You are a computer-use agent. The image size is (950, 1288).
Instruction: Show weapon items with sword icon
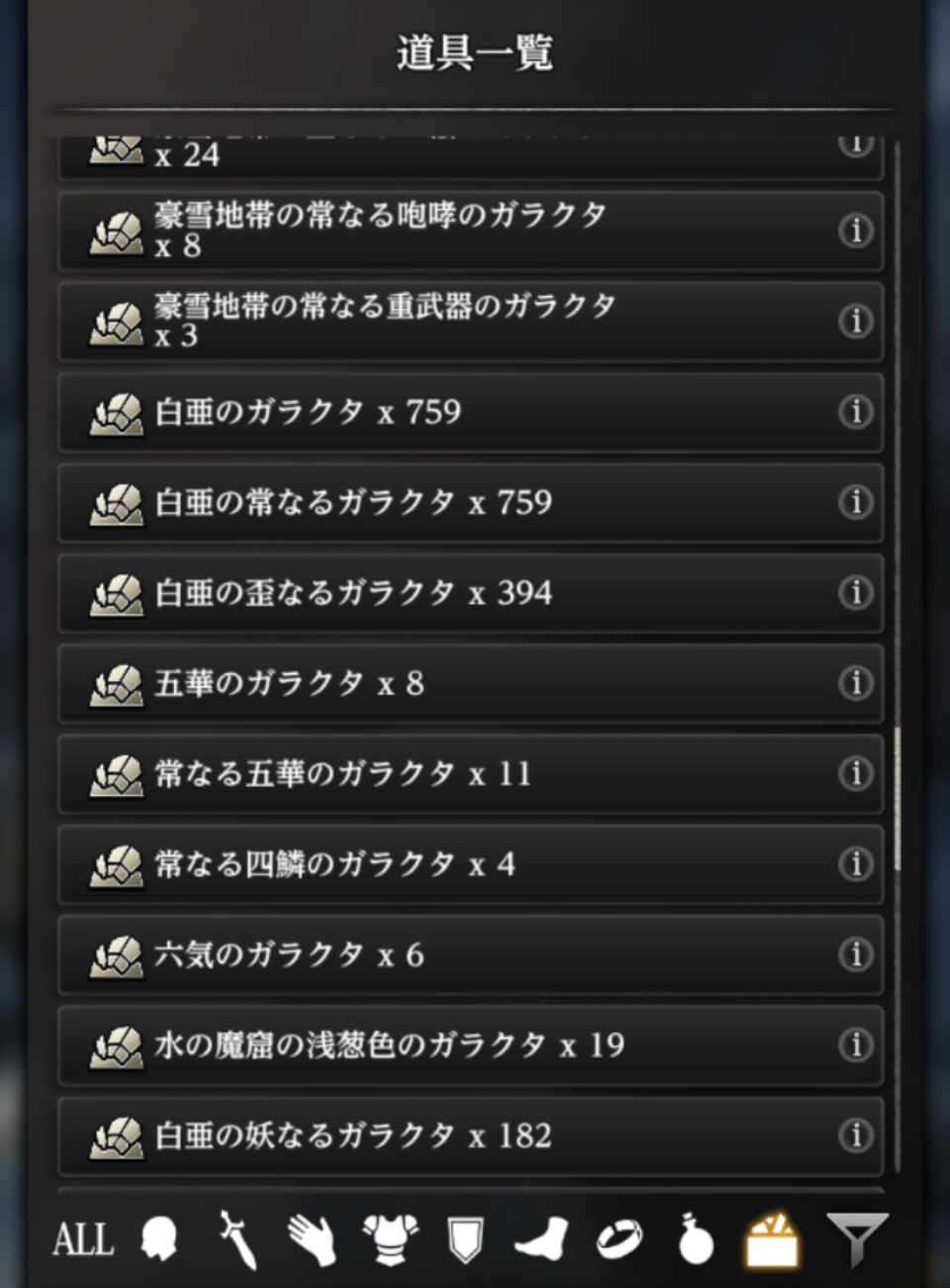click(237, 1239)
